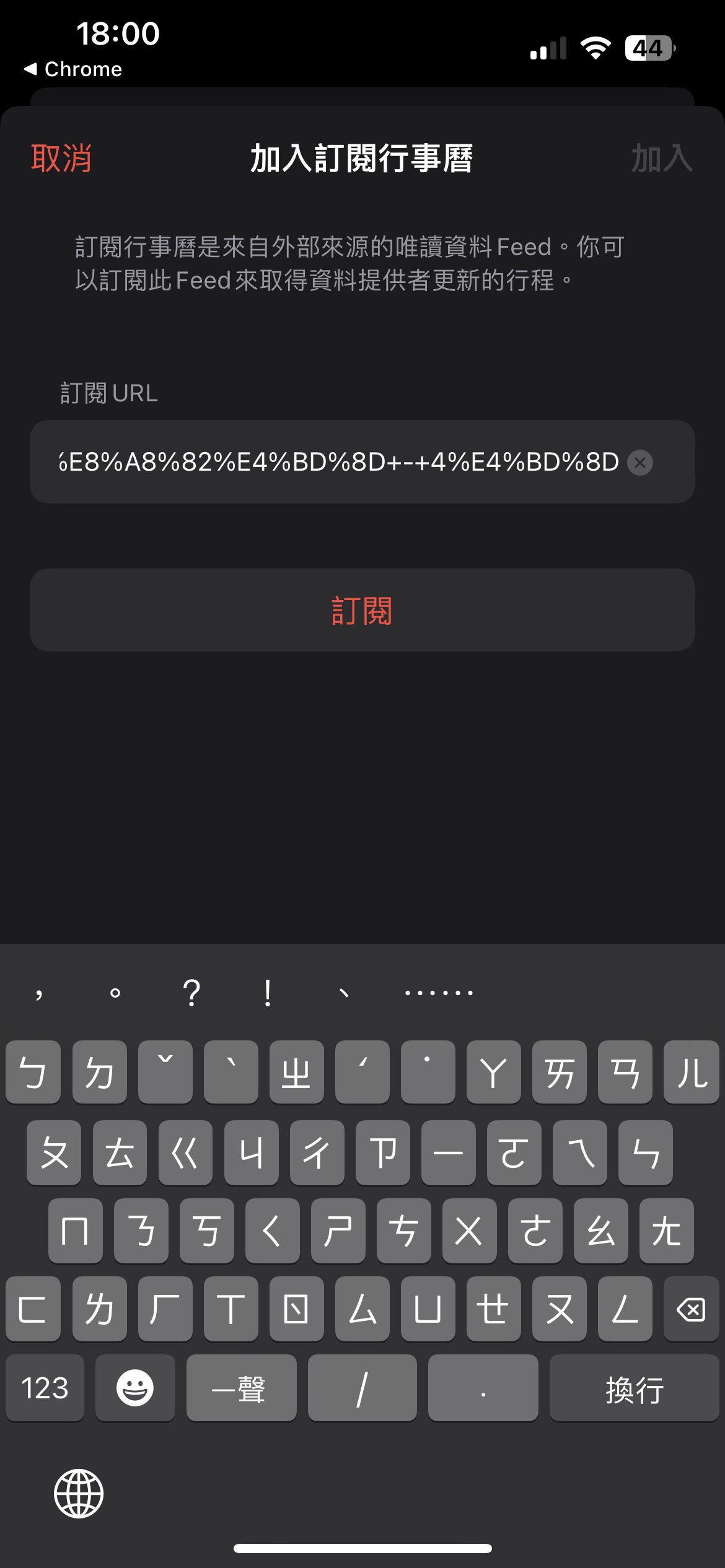This screenshot has height=1568, width=725.
Task: Insert the question mark suggestion
Action: click(x=191, y=993)
